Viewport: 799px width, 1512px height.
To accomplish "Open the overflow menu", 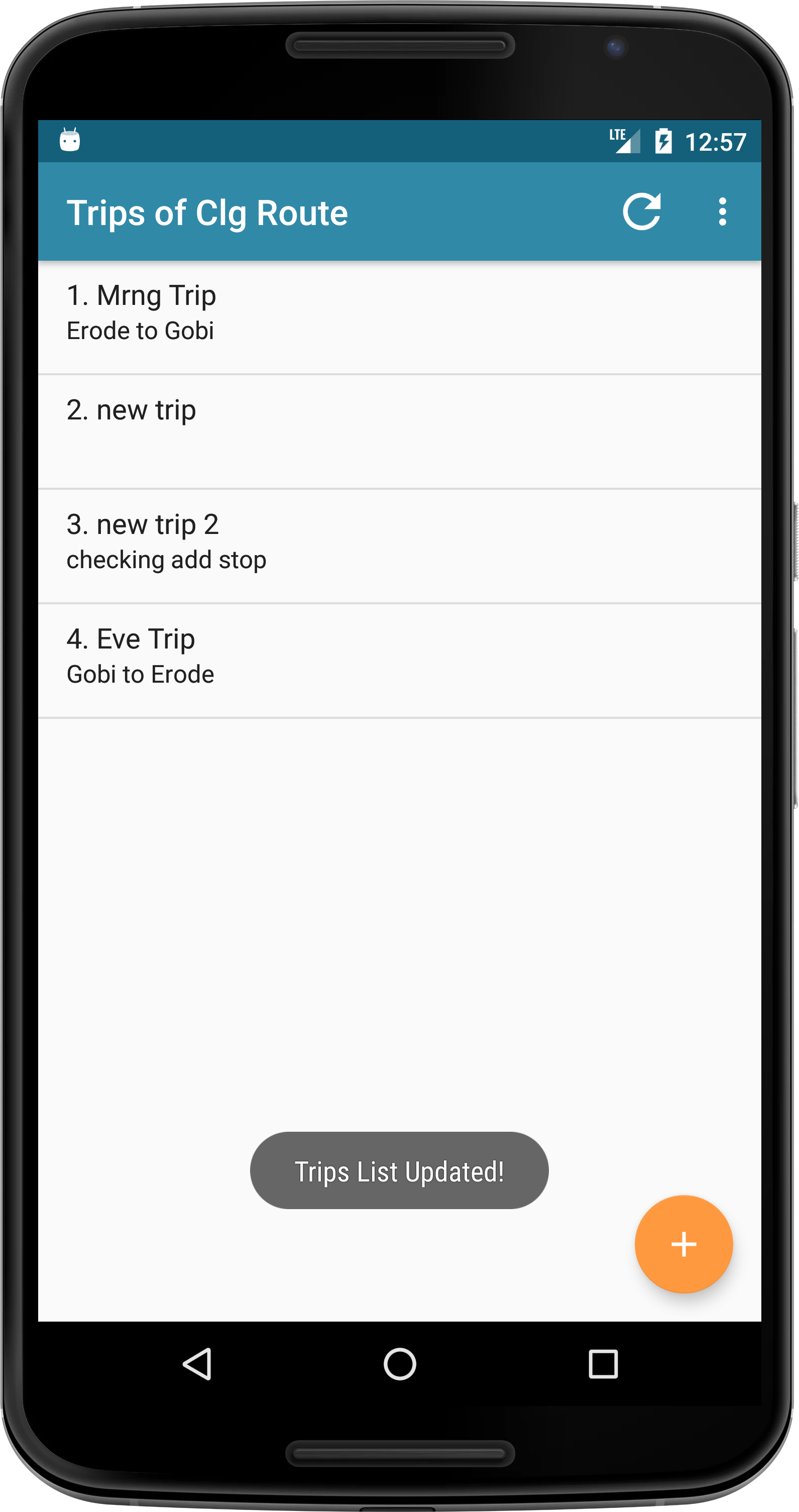I will pyautogui.click(x=722, y=211).
